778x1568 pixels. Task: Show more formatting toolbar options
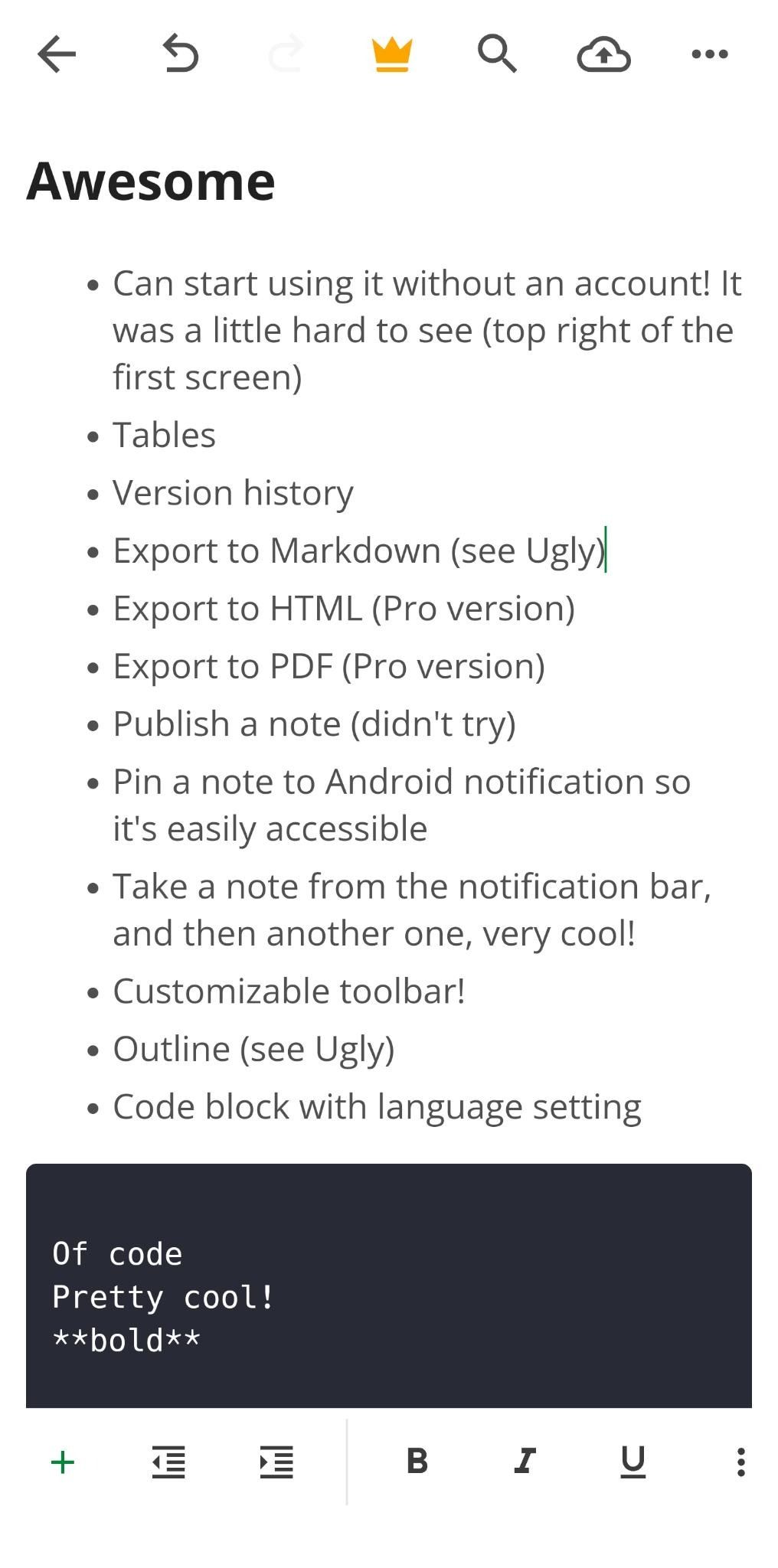coord(740,1462)
